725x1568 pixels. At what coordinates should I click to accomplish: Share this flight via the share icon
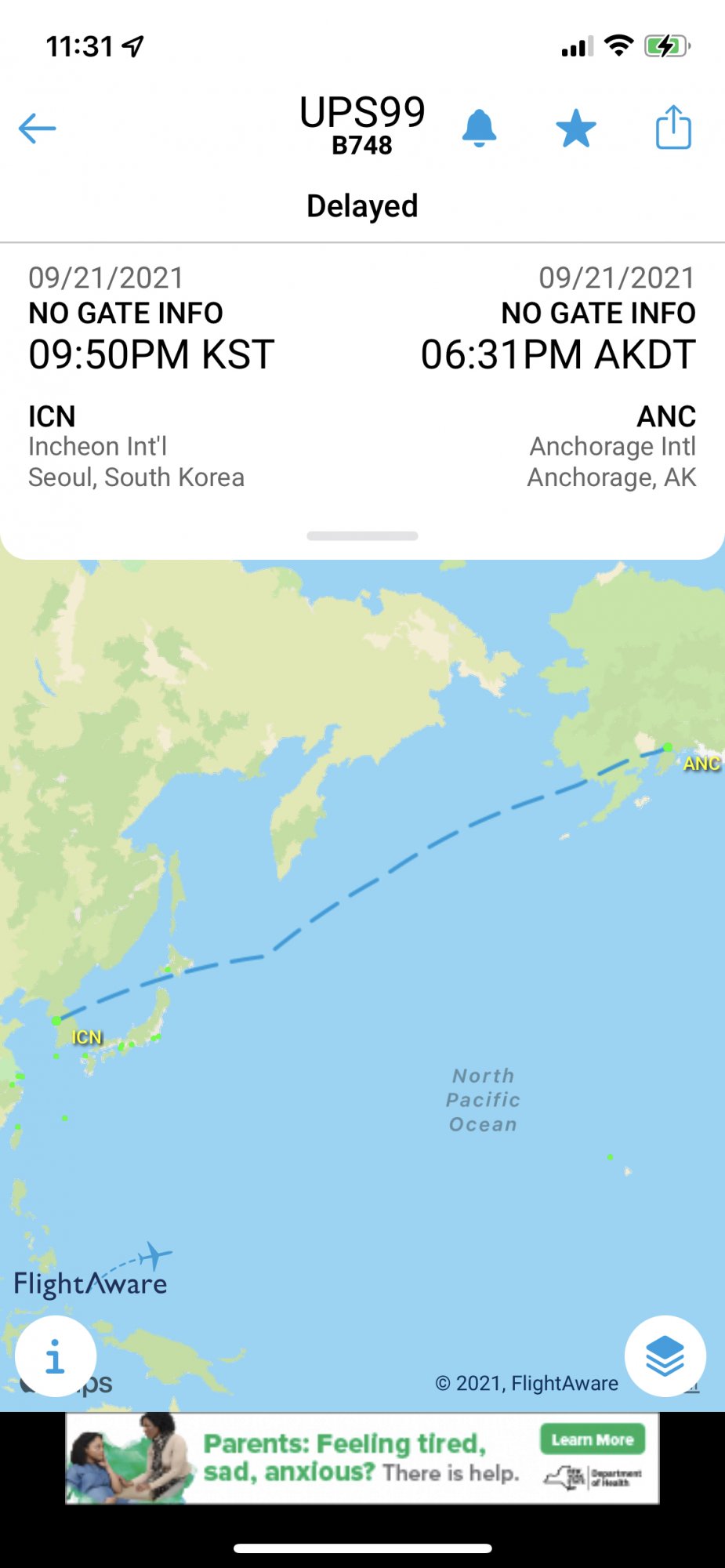[673, 127]
